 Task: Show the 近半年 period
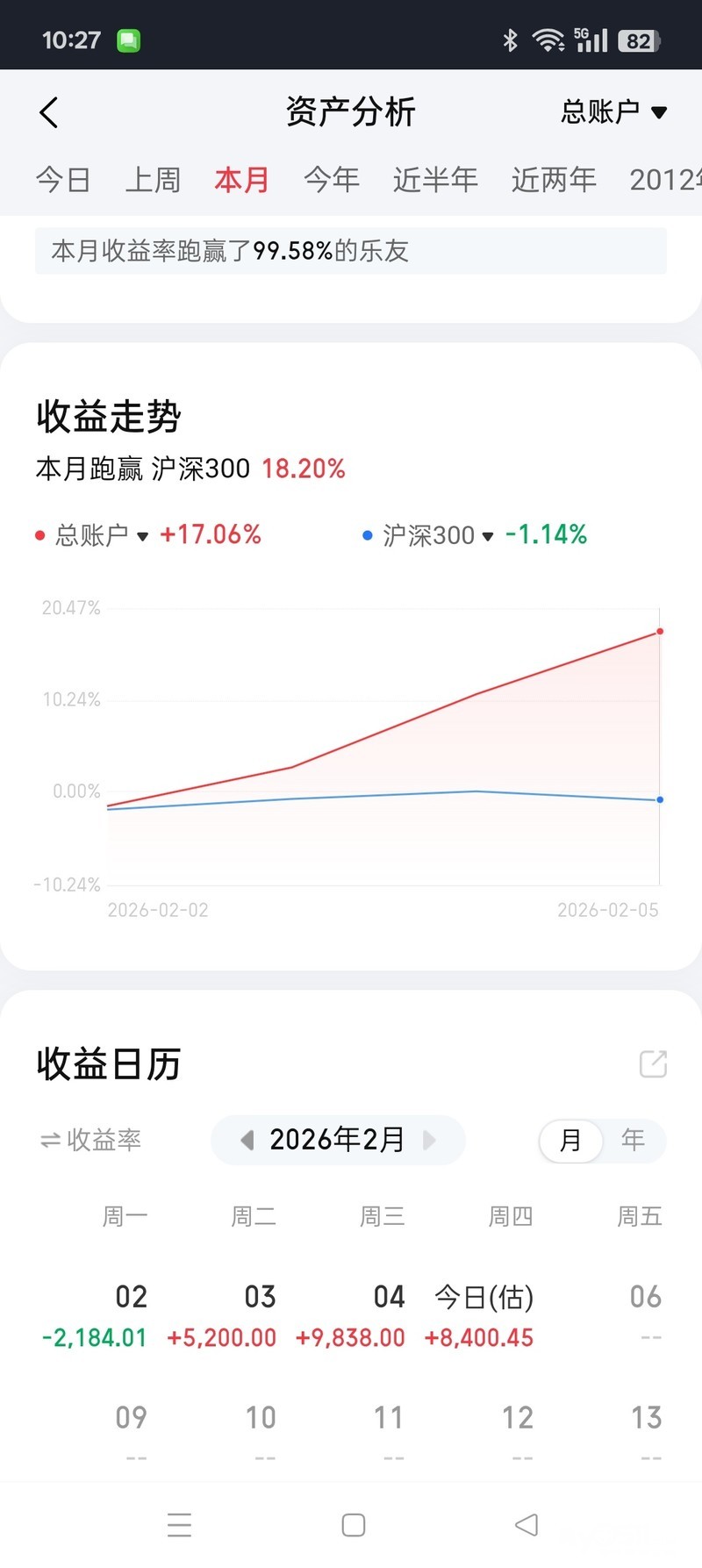point(435,180)
